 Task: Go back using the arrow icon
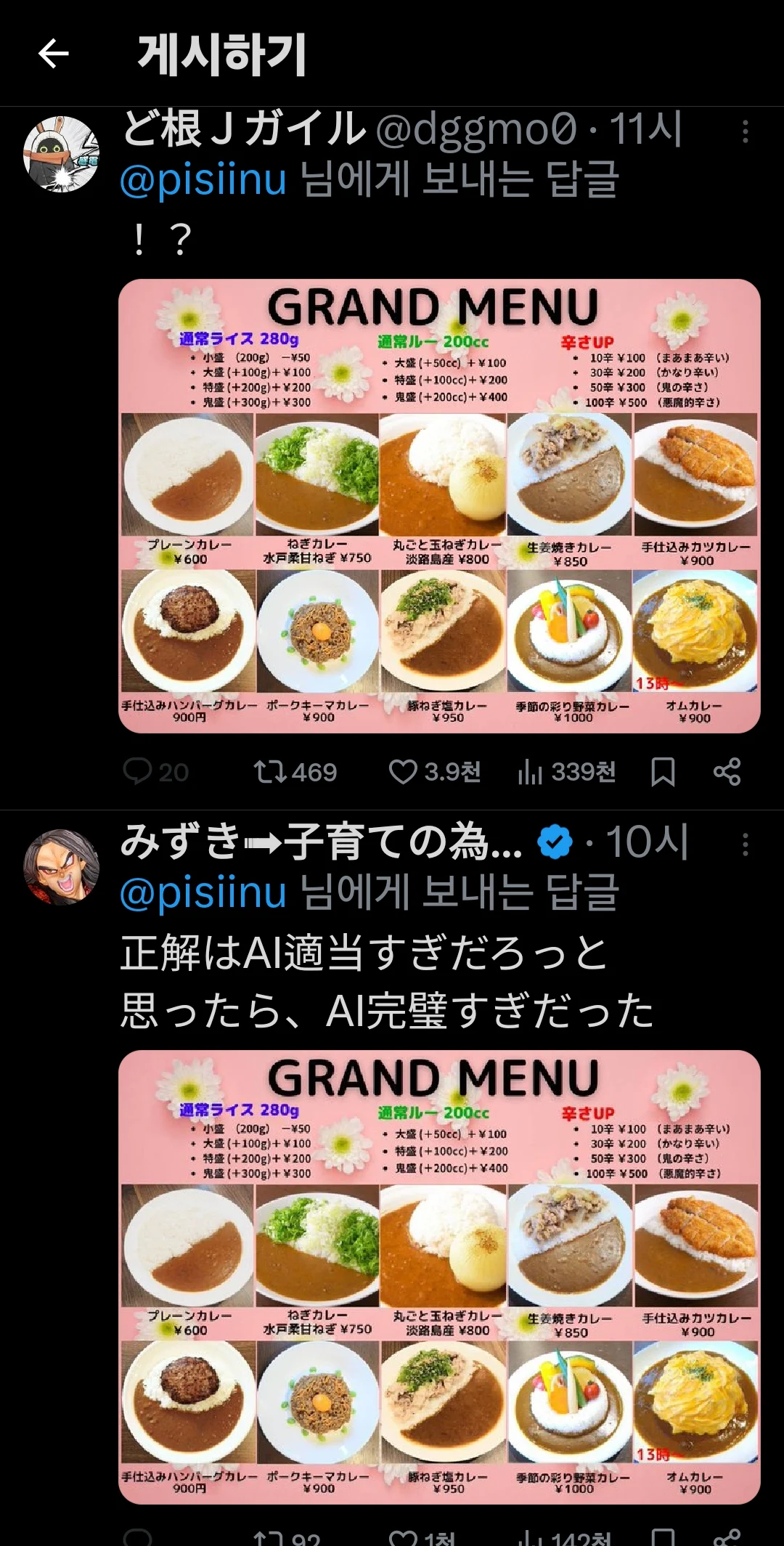[53, 54]
